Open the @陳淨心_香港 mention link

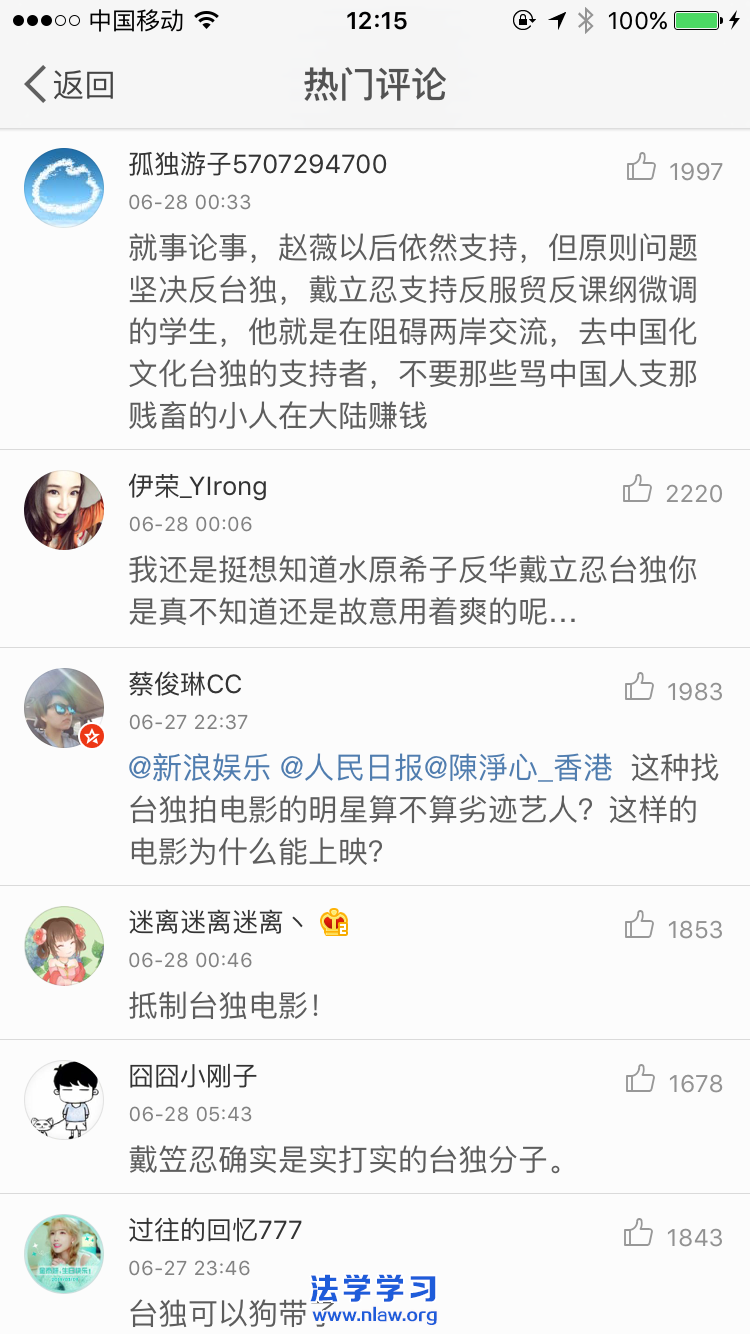(x=518, y=768)
